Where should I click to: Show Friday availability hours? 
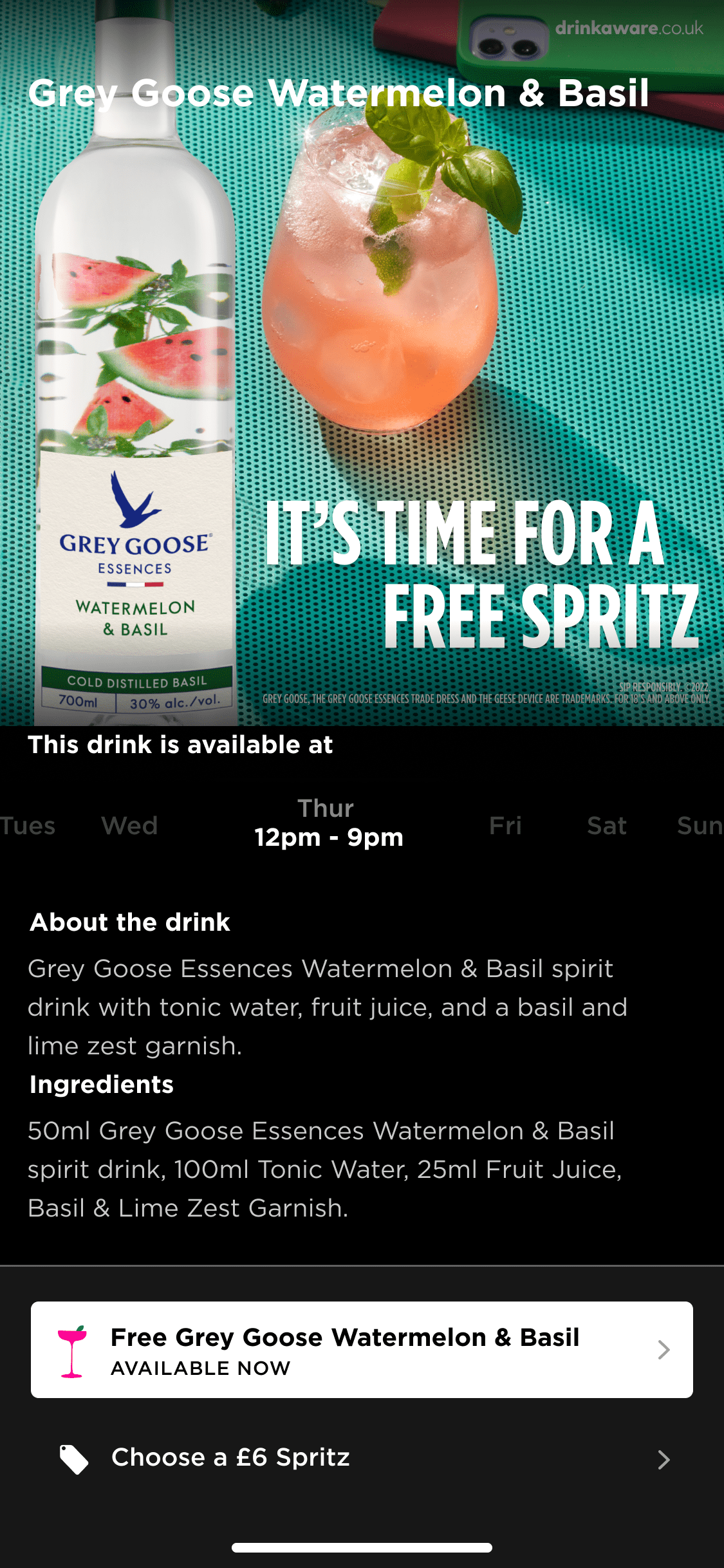tap(505, 826)
